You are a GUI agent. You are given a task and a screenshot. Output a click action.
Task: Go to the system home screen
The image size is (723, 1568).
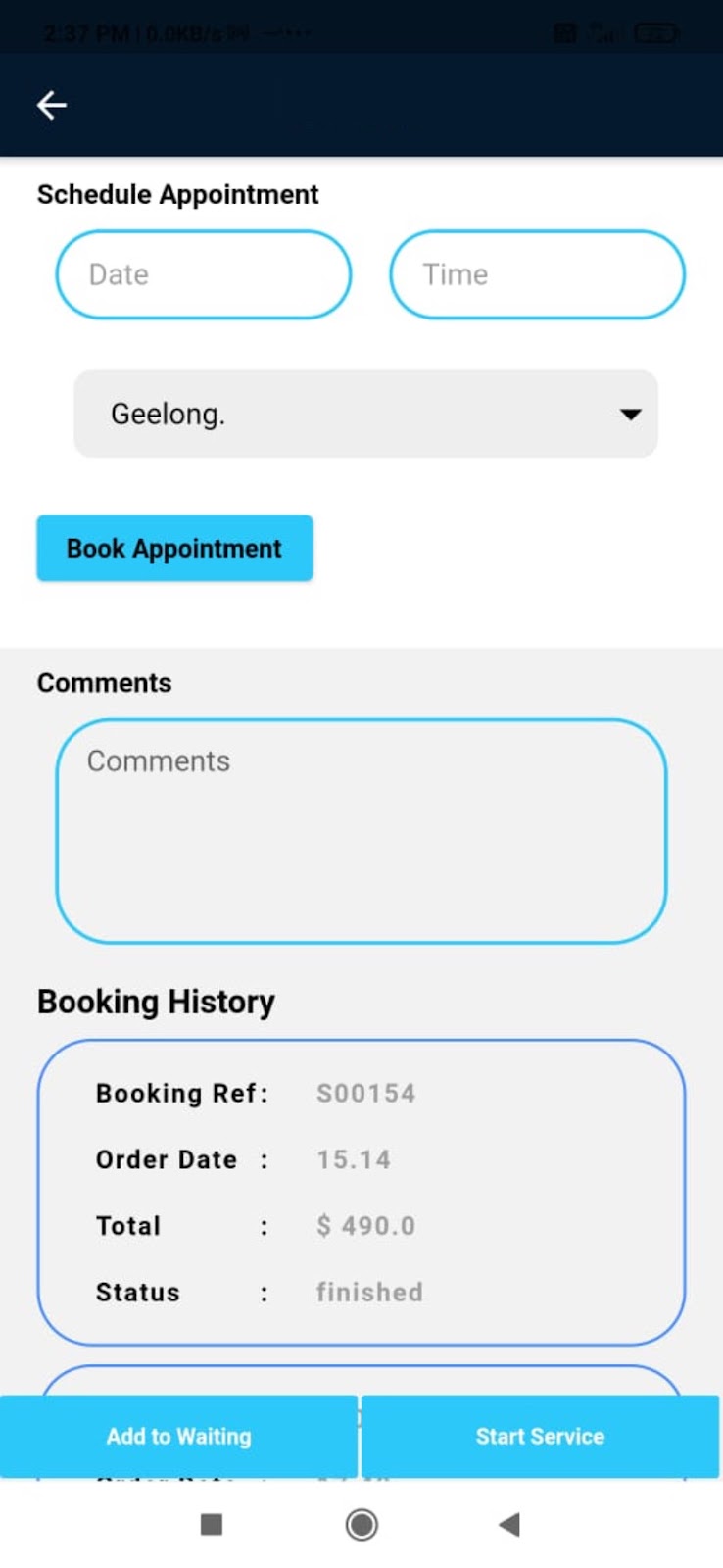click(x=361, y=1525)
